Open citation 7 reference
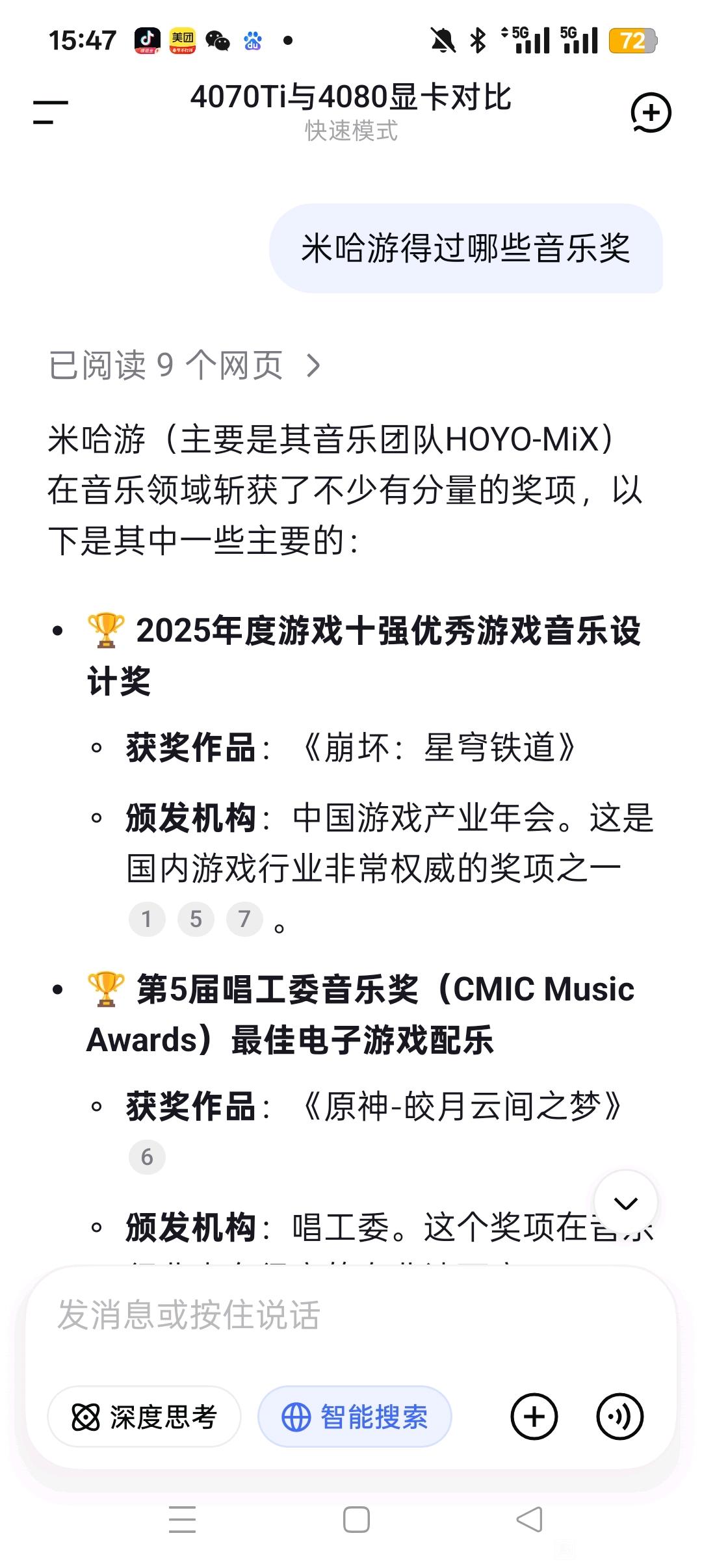The image size is (702, 1568). pyautogui.click(x=244, y=919)
